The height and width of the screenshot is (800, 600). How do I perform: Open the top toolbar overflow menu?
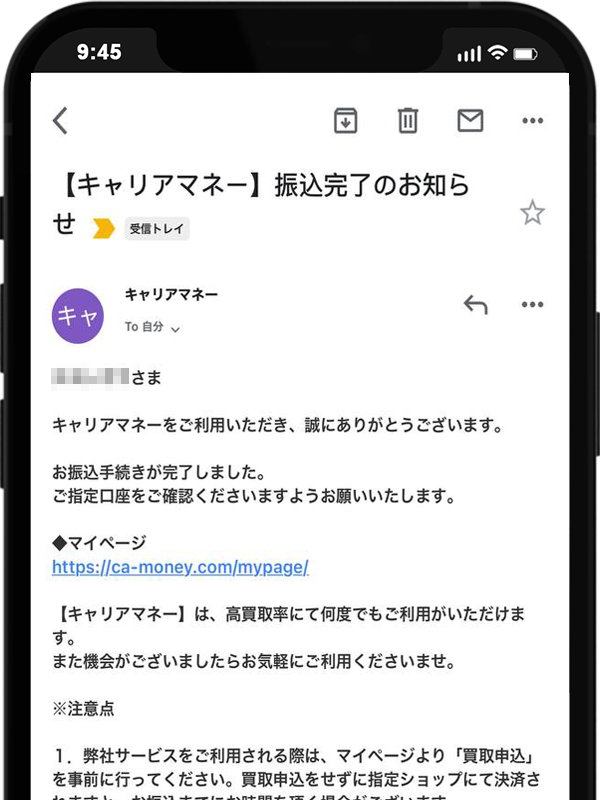point(532,121)
